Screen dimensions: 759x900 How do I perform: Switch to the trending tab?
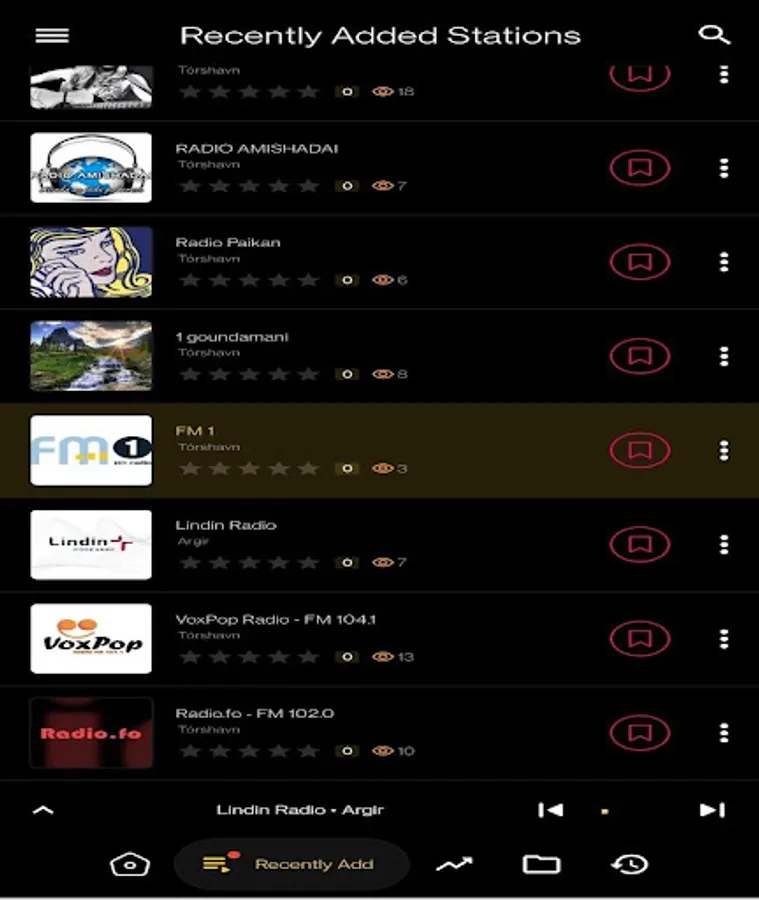coord(454,864)
